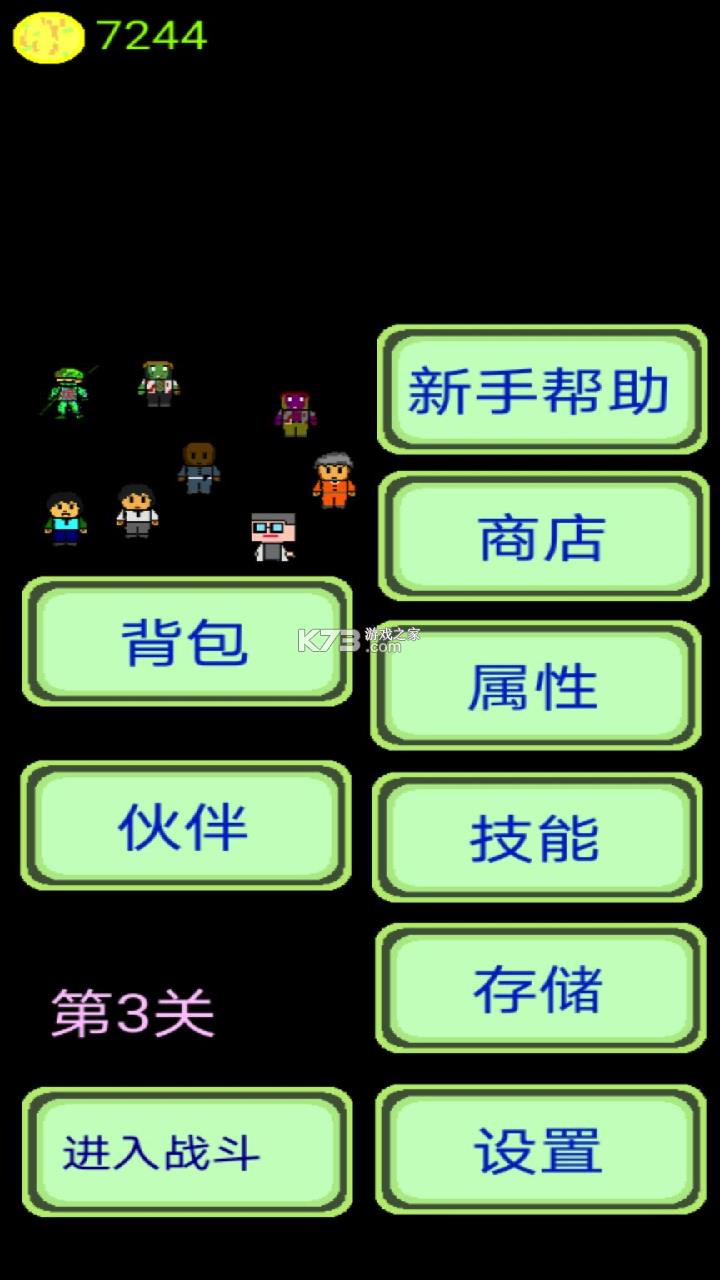Select the green zombie character sprite

[x=68, y=390]
